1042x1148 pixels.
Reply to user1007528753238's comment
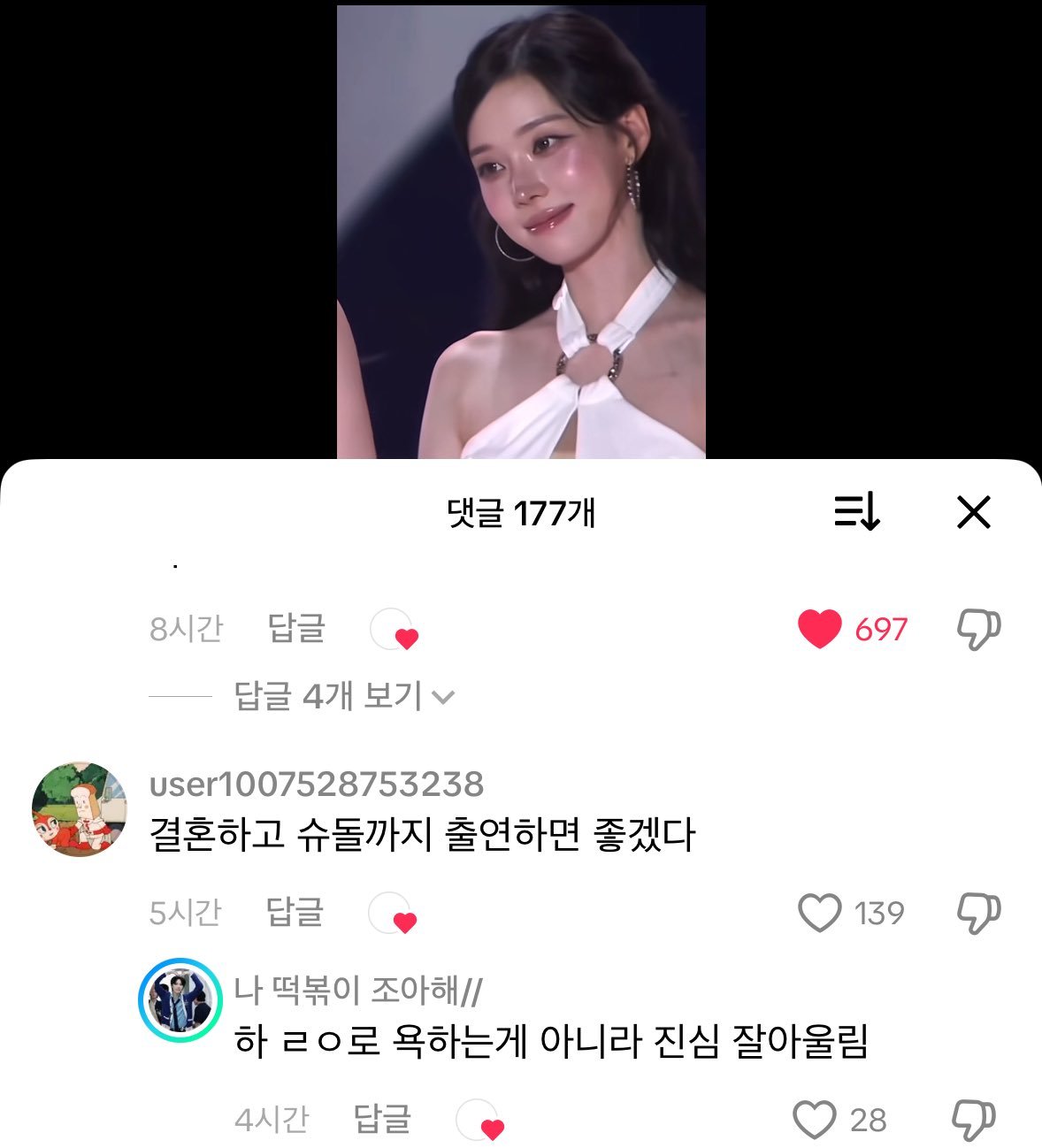pyautogui.click(x=295, y=913)
